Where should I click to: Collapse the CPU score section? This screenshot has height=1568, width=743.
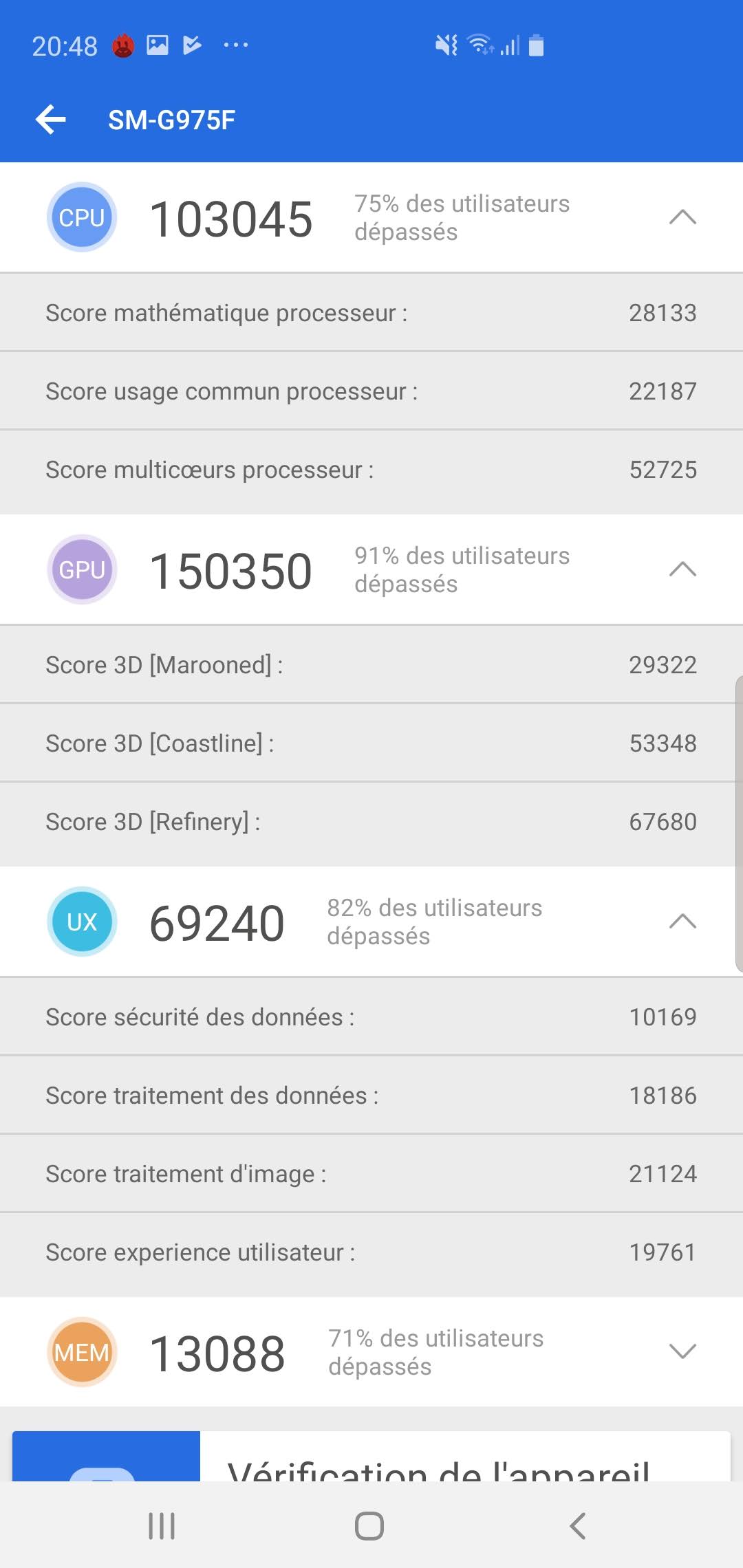(x=682, y=217)
